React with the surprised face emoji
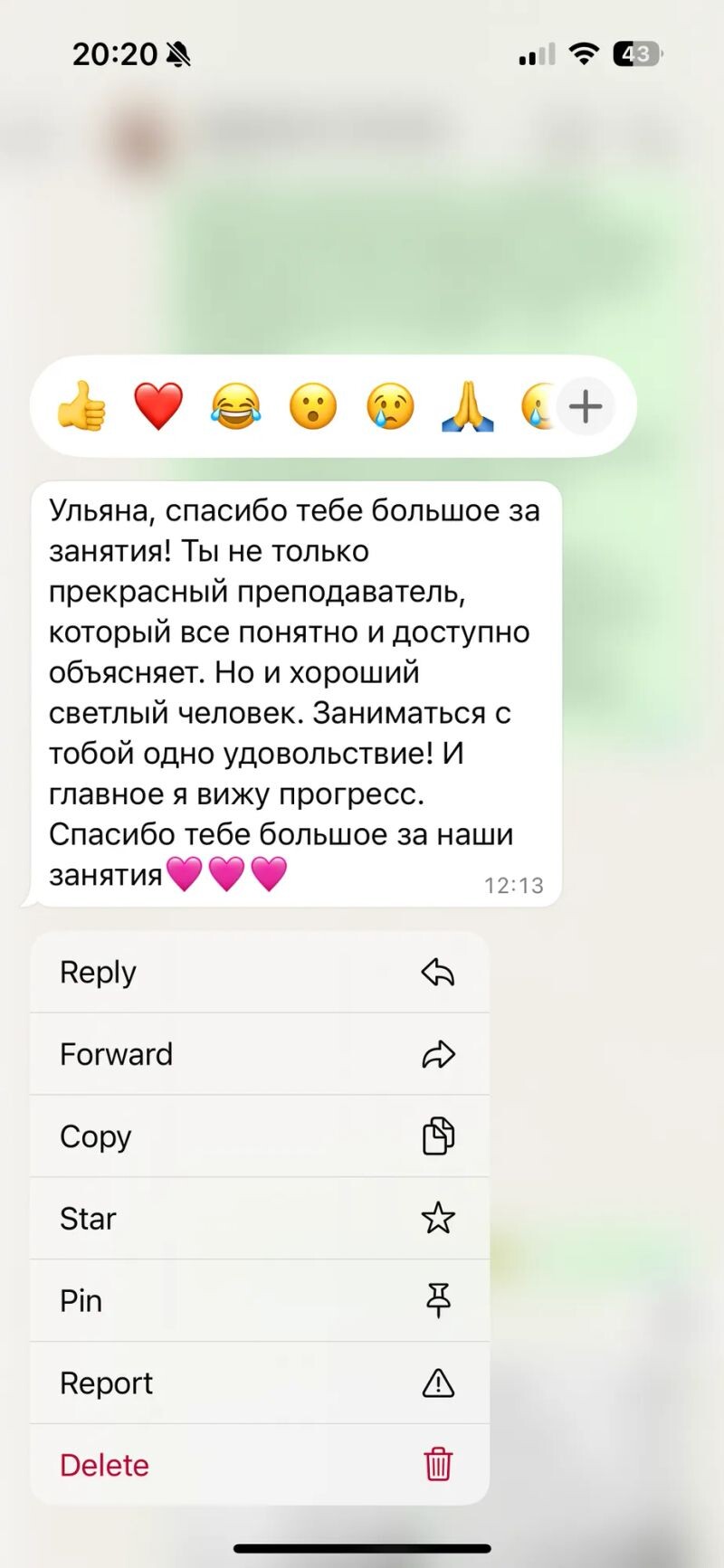Screen dimensions: 724x1568 (x=313, y=405)
